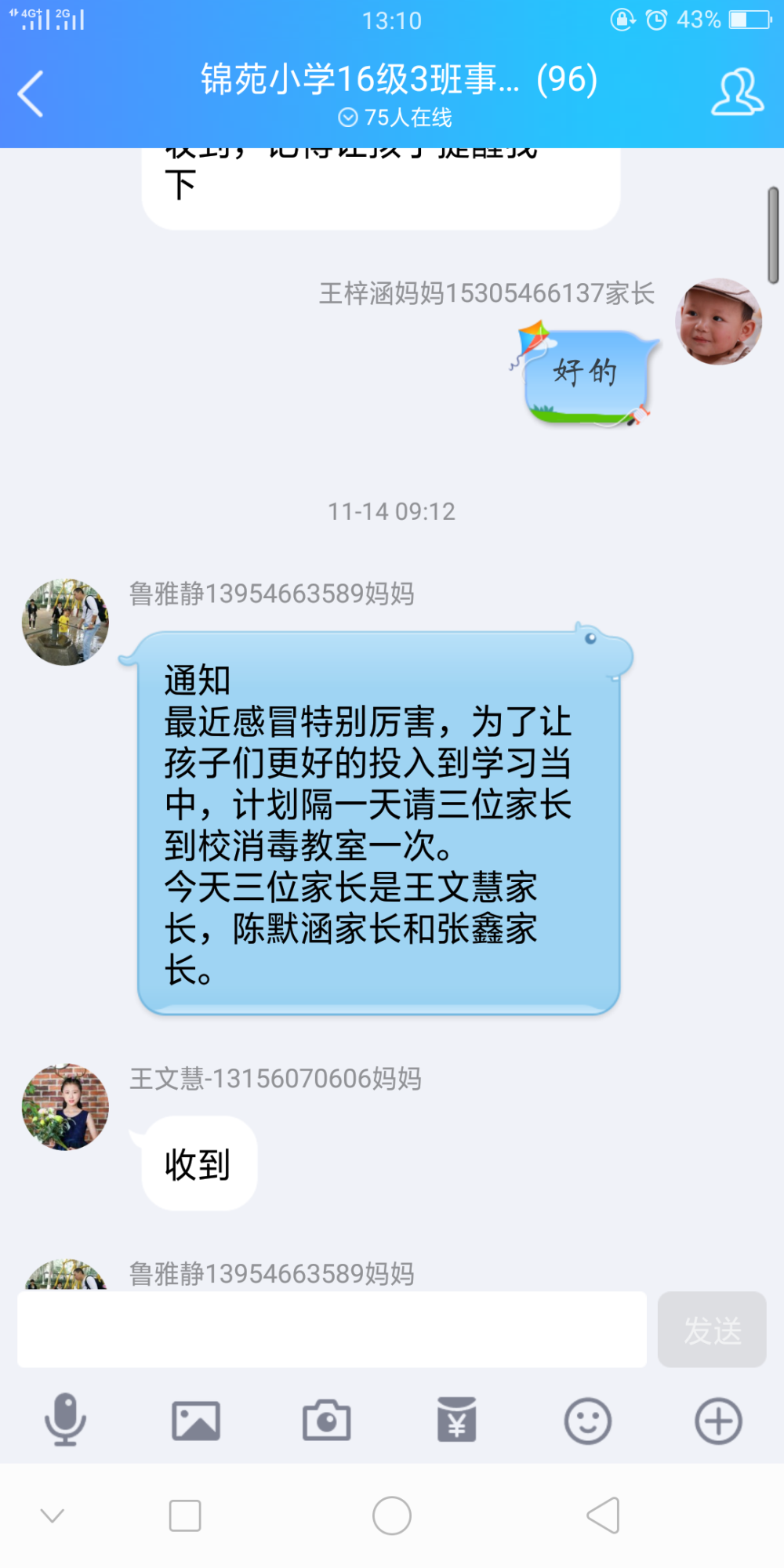
Task: Tap the system home button
Action: point(392,1515)
